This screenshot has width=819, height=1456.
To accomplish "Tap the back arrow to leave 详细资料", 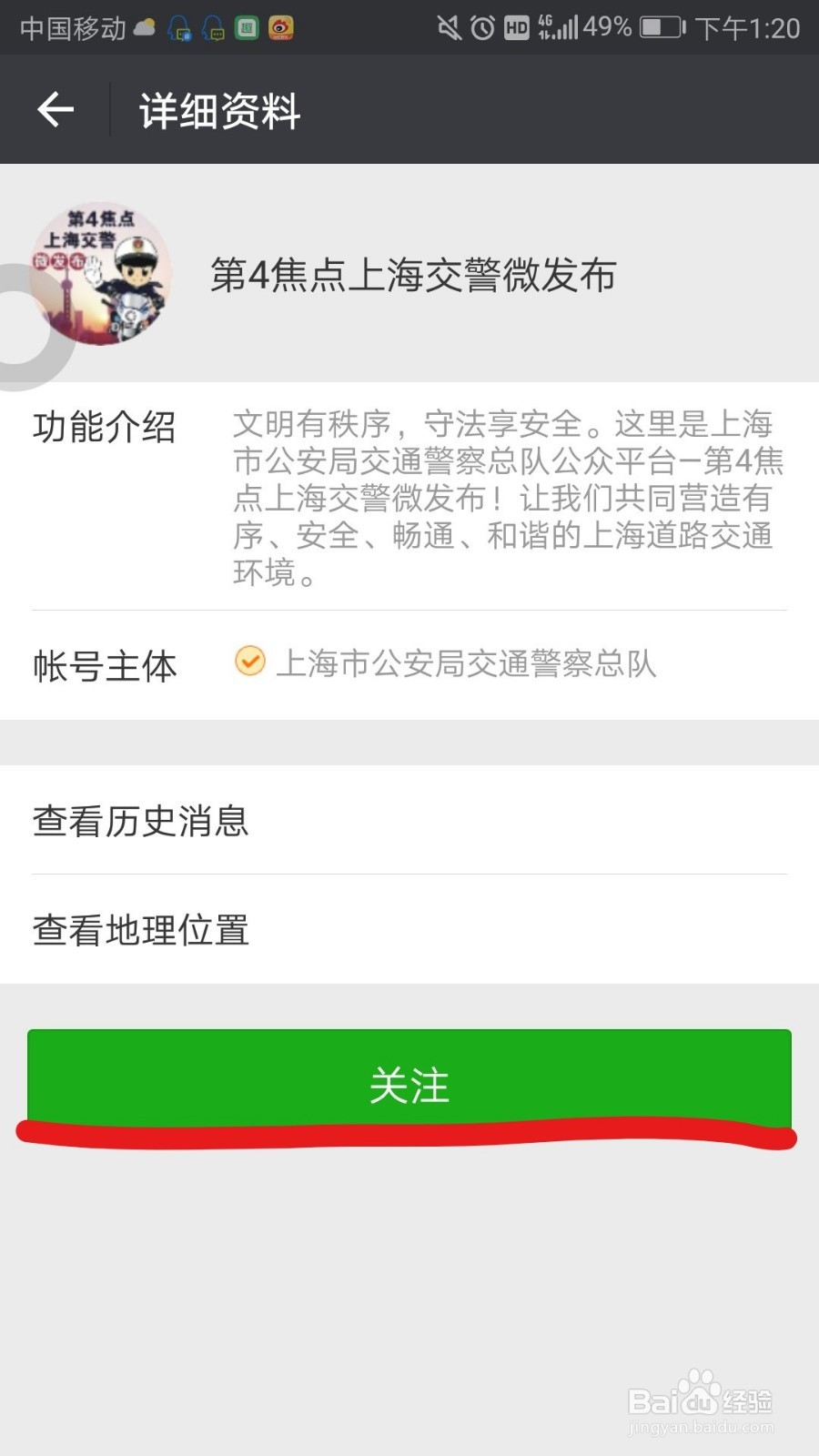I will (x=53, y=109).
